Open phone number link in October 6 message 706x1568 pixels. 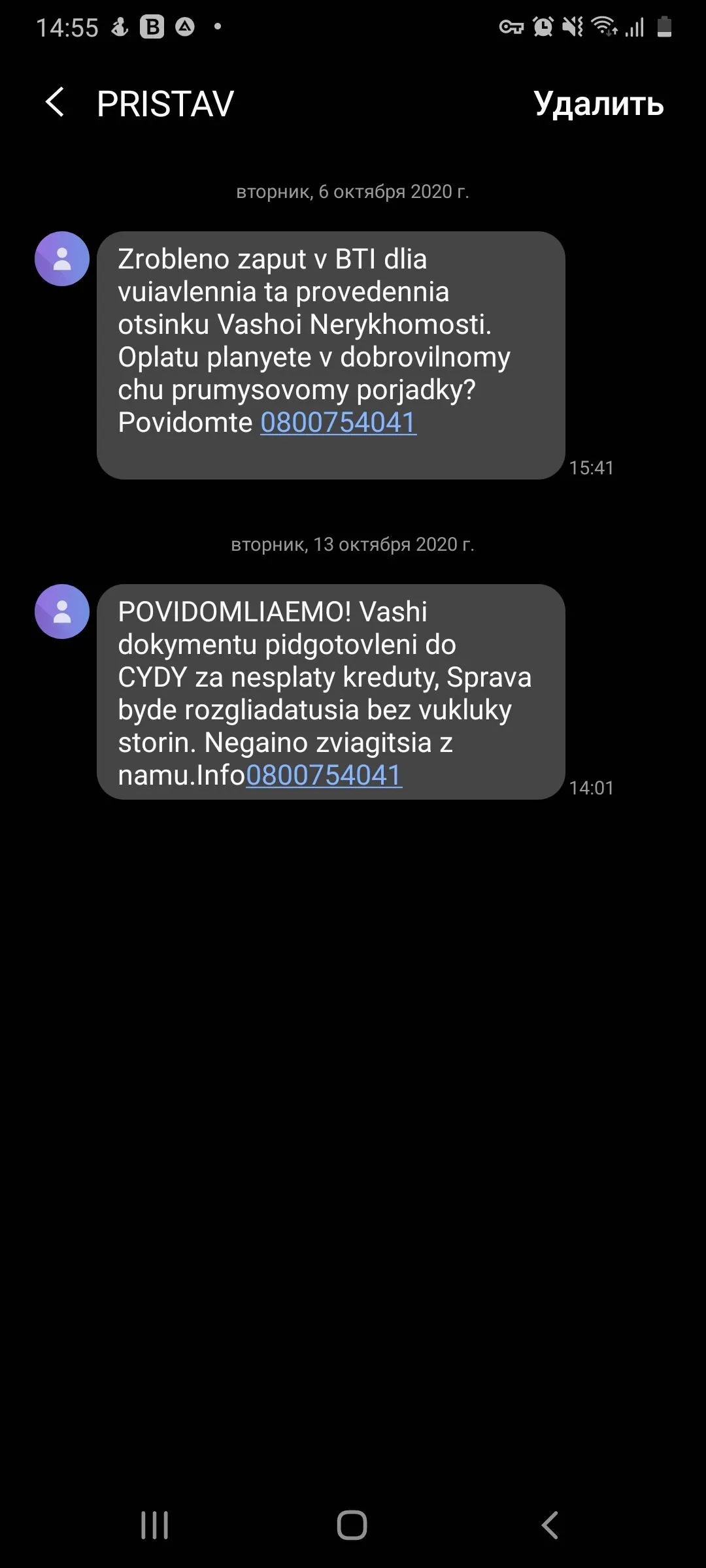point(338,423)
